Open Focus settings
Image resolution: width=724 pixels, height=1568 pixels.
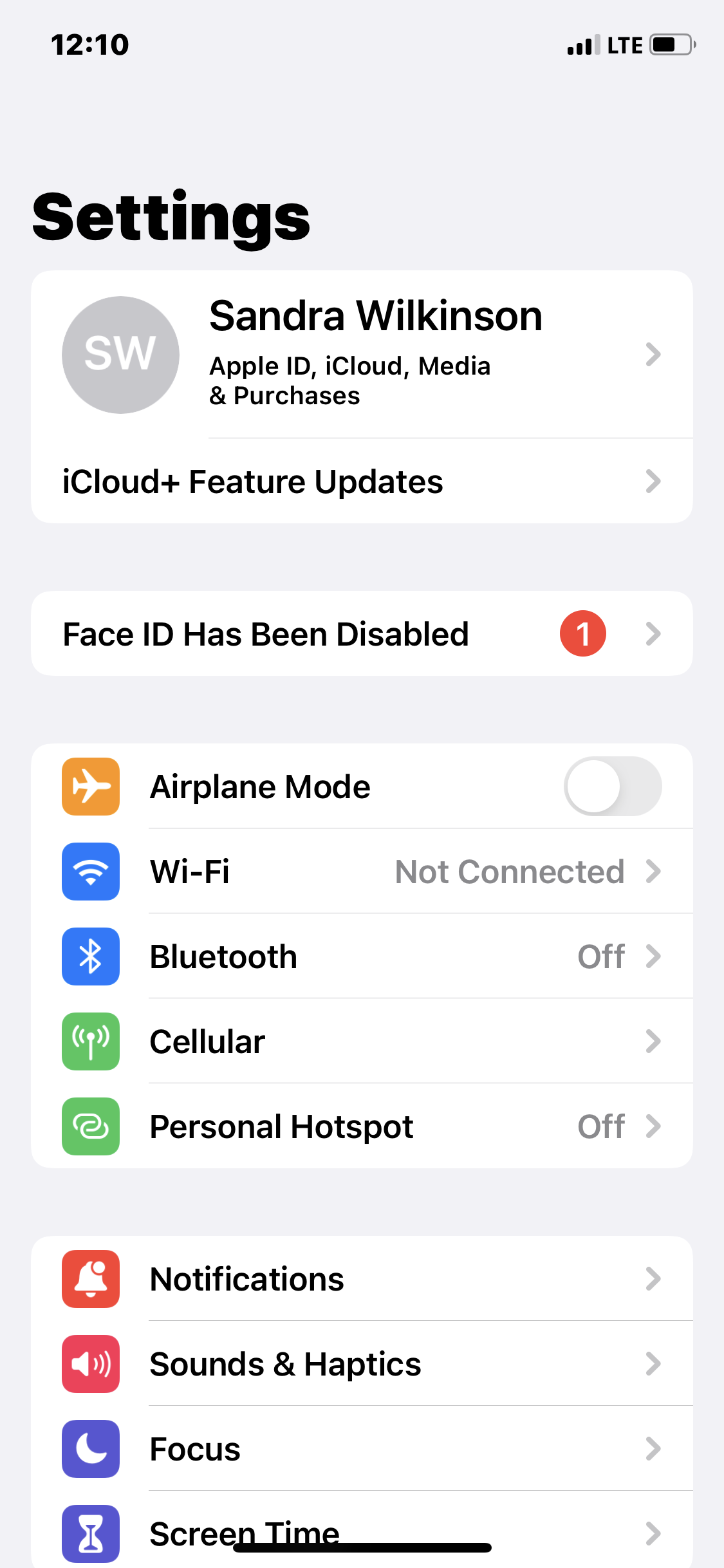point(362,1448)
